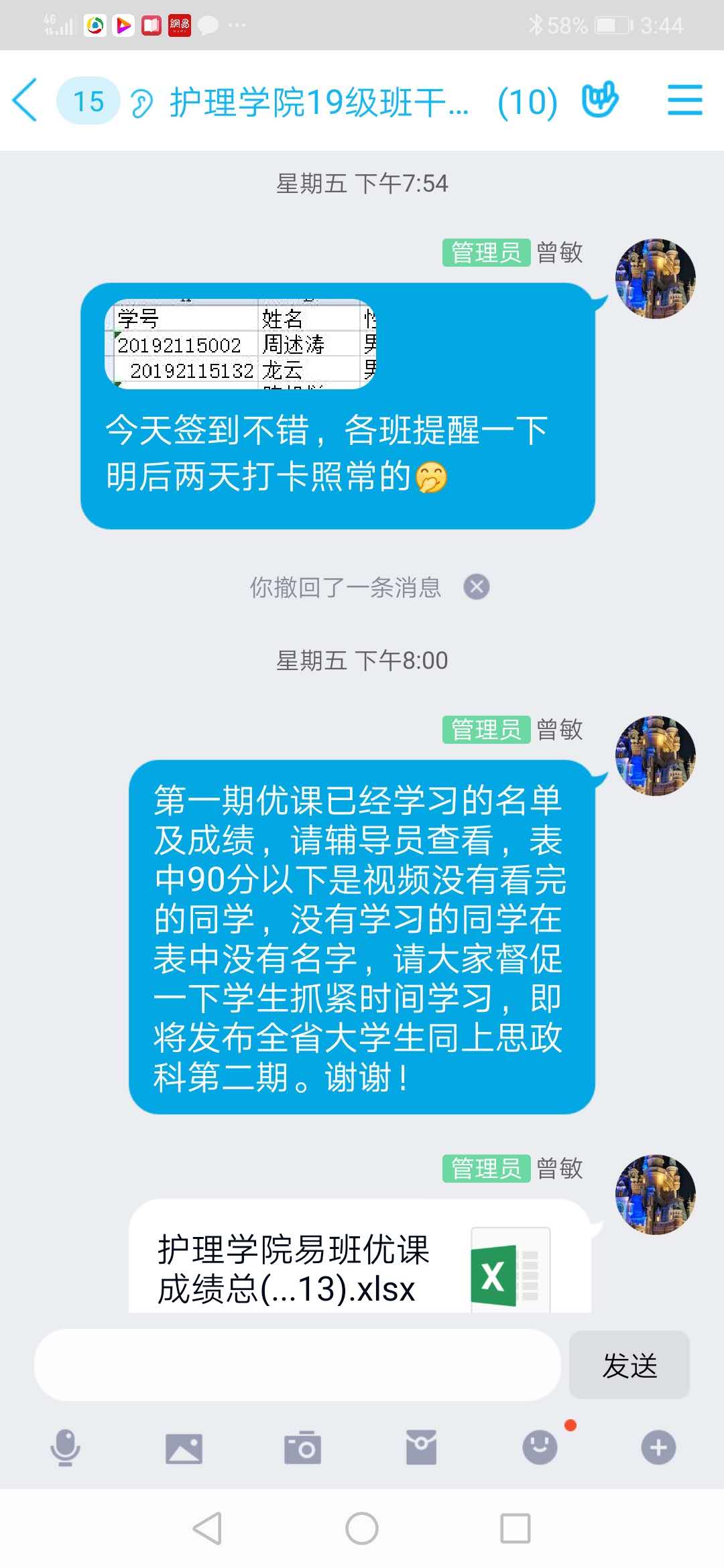Tap the 发送 button
This screenshot has width=724, height=1568.
pyautogui.click(x=629, y=1365)
